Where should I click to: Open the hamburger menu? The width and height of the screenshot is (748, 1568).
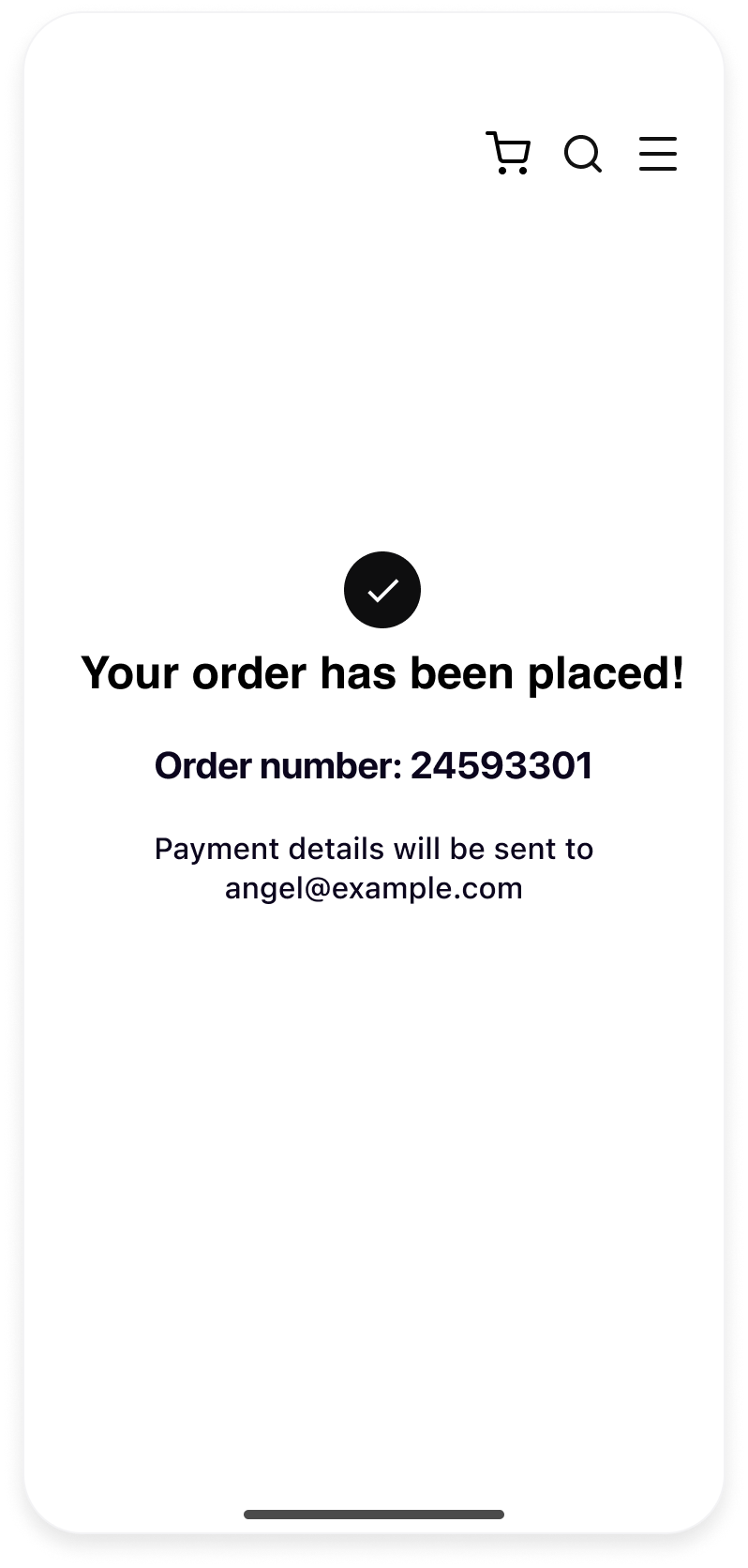pos(658,154)
